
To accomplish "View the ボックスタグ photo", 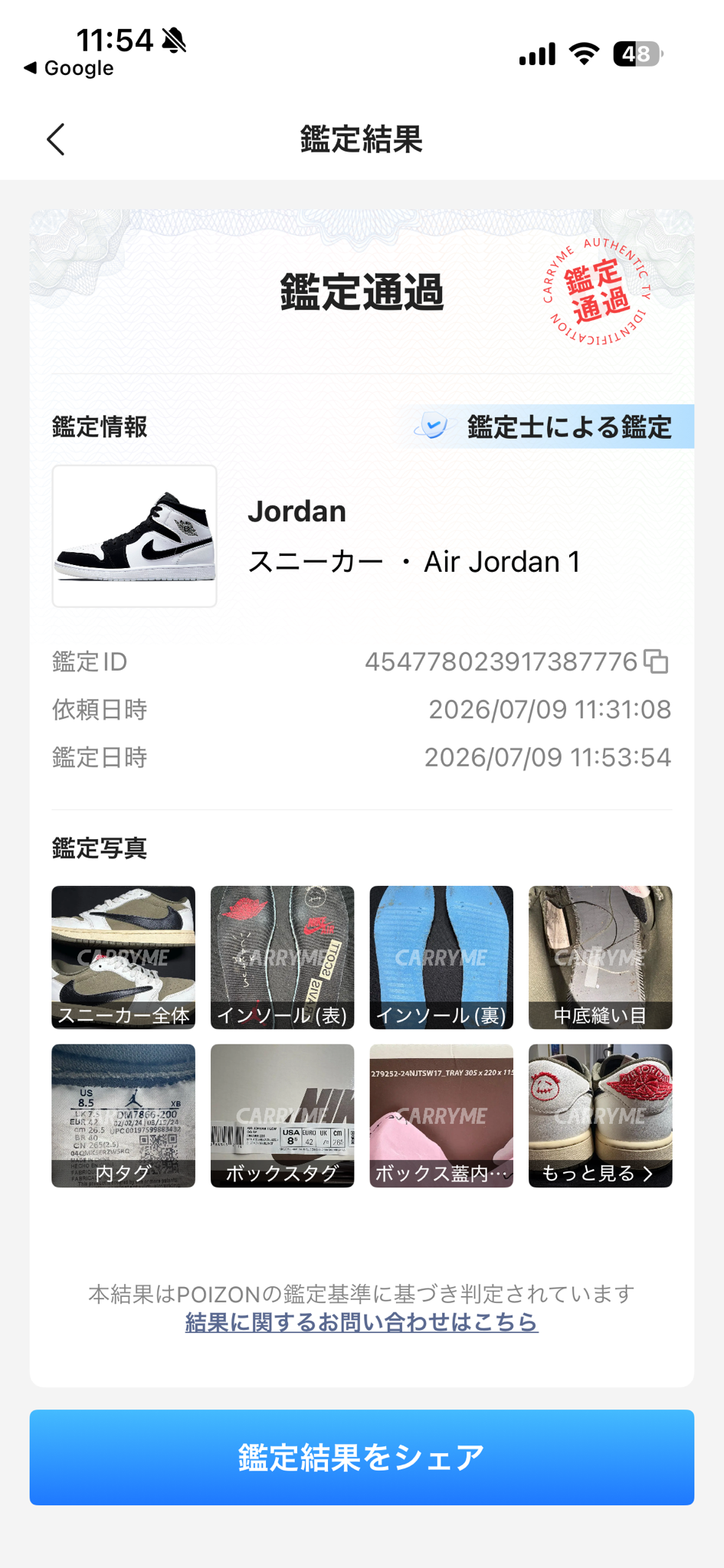I will coord(282,1116).
